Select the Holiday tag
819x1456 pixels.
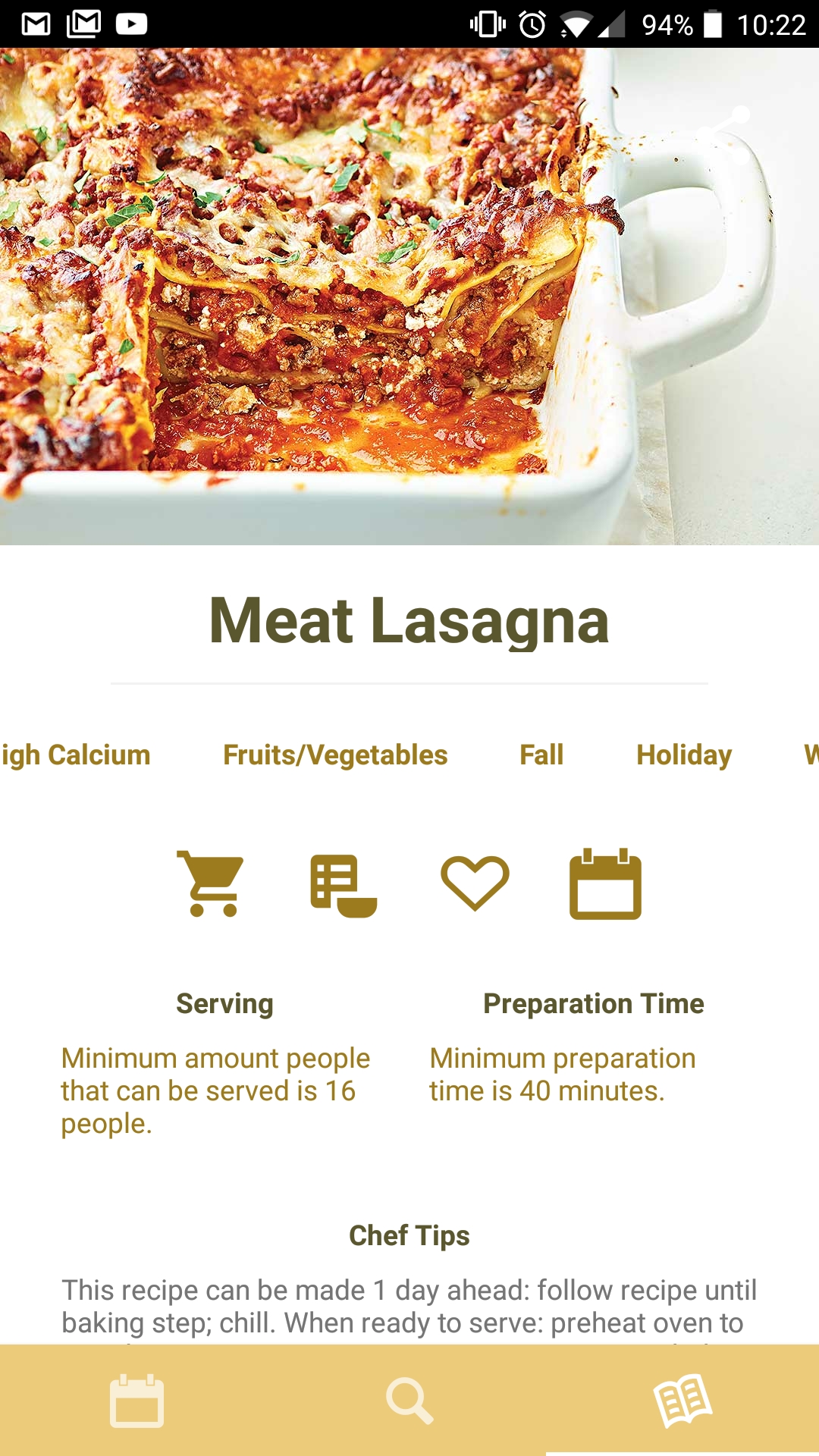point(684,755)
